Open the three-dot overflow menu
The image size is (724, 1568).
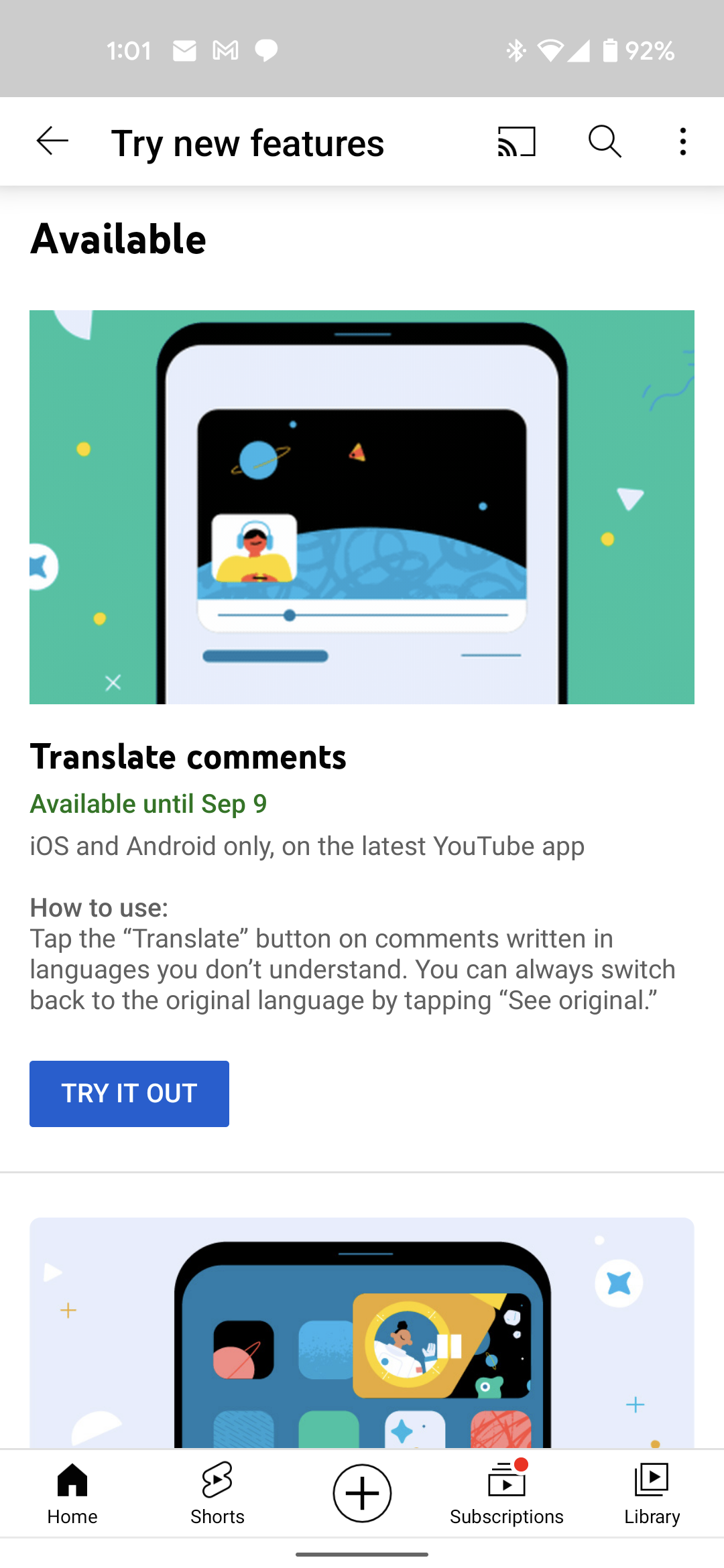(x=683, y=141)
